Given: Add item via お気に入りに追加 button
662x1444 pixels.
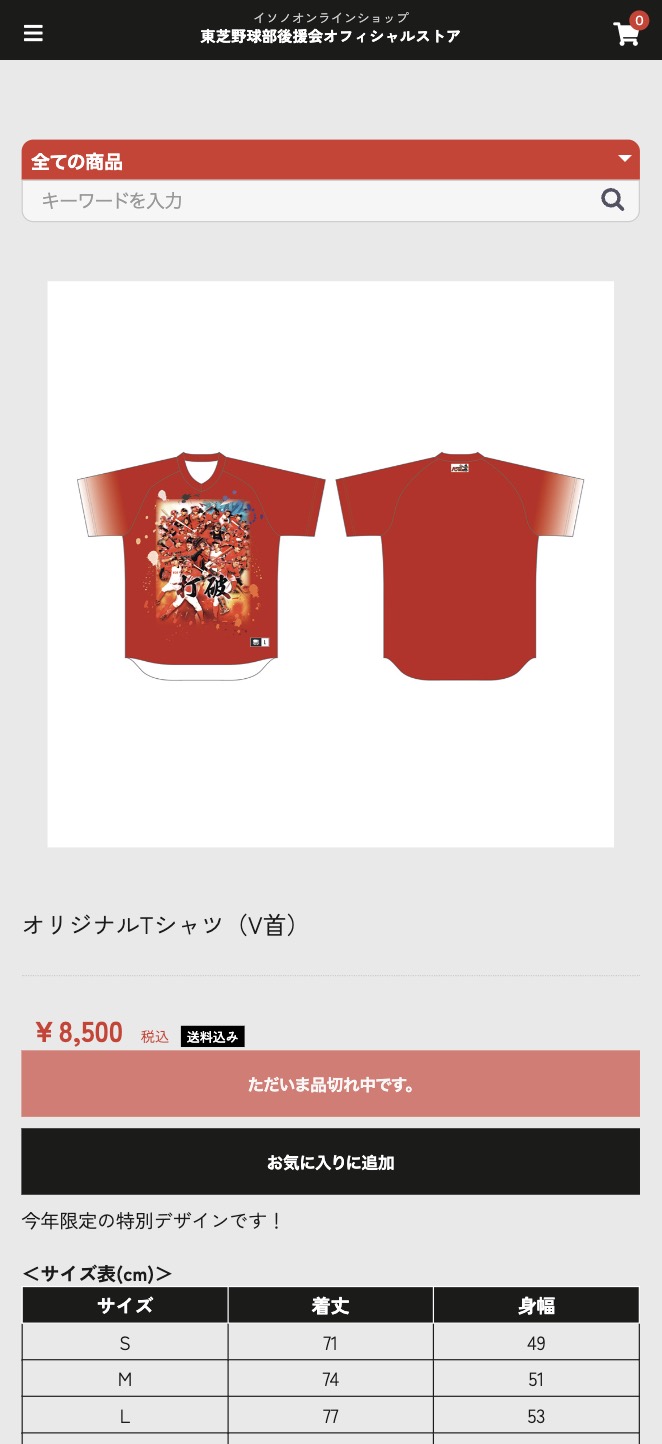Looking at the screenshot, I should point(330,1162).
